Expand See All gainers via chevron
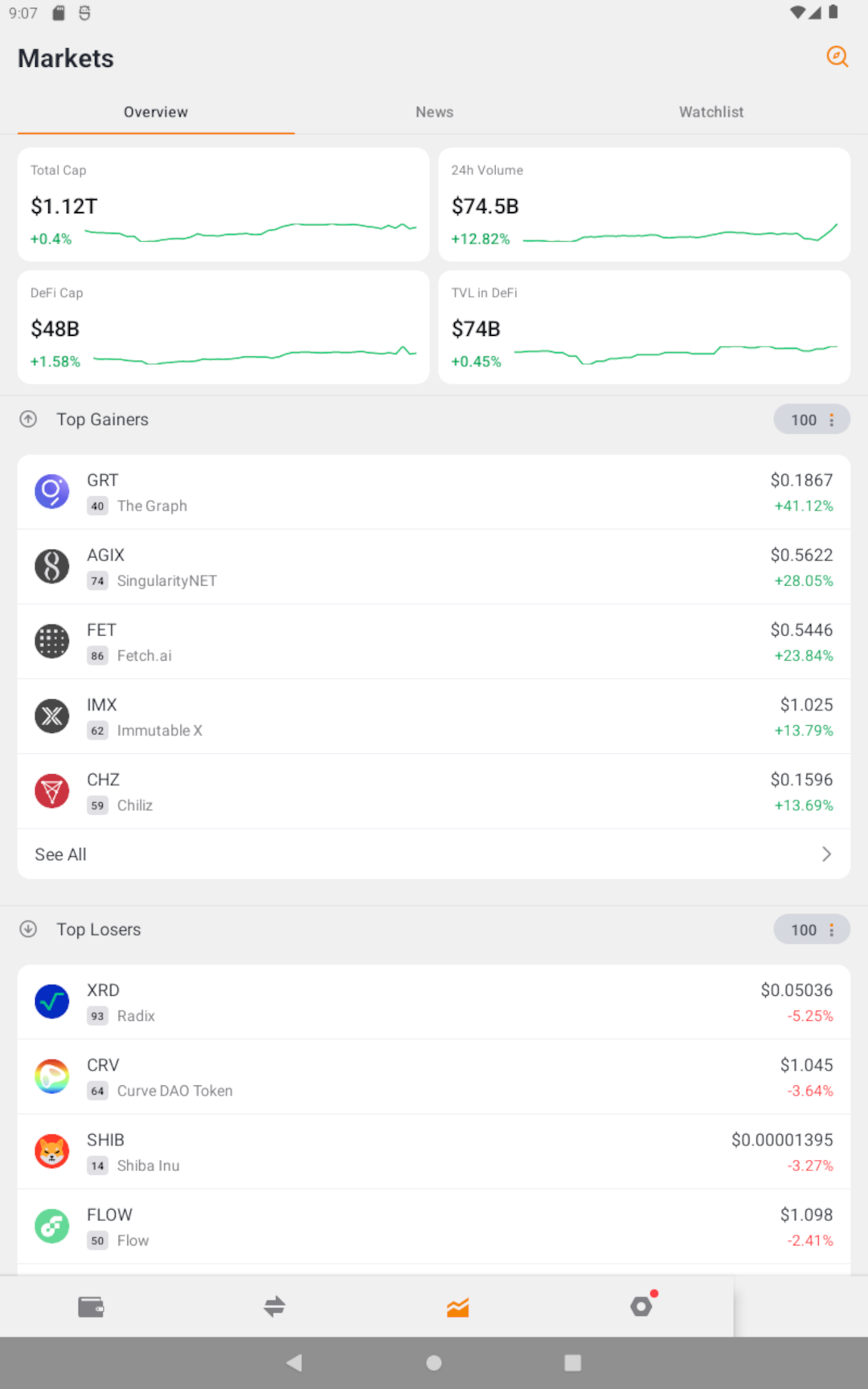Viewport: 868px width, 1389px height. pos(826,854)
